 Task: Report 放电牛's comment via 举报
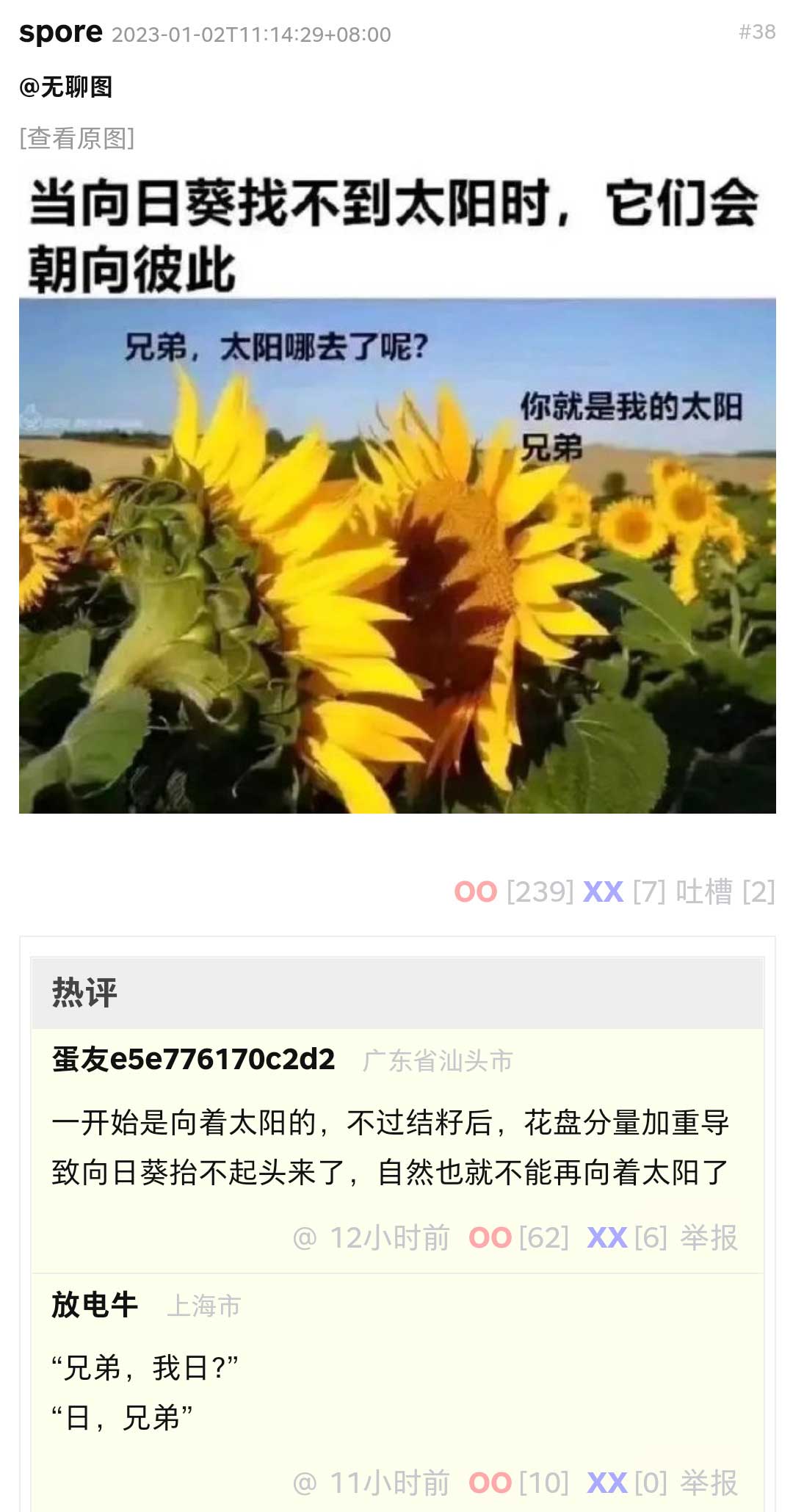coord(709,1483)
